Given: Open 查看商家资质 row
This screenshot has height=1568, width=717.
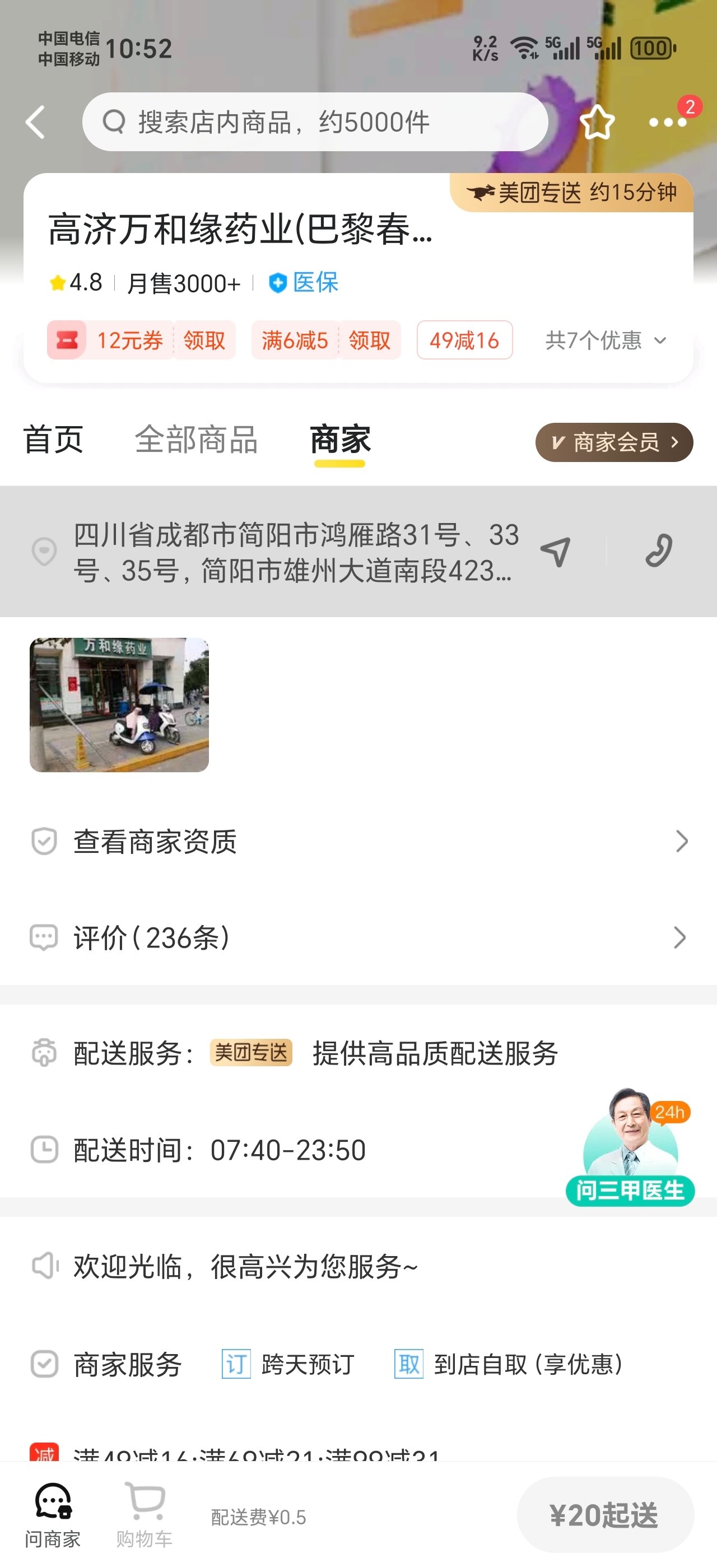Looking at the screenshot, I should click(358, 841).
